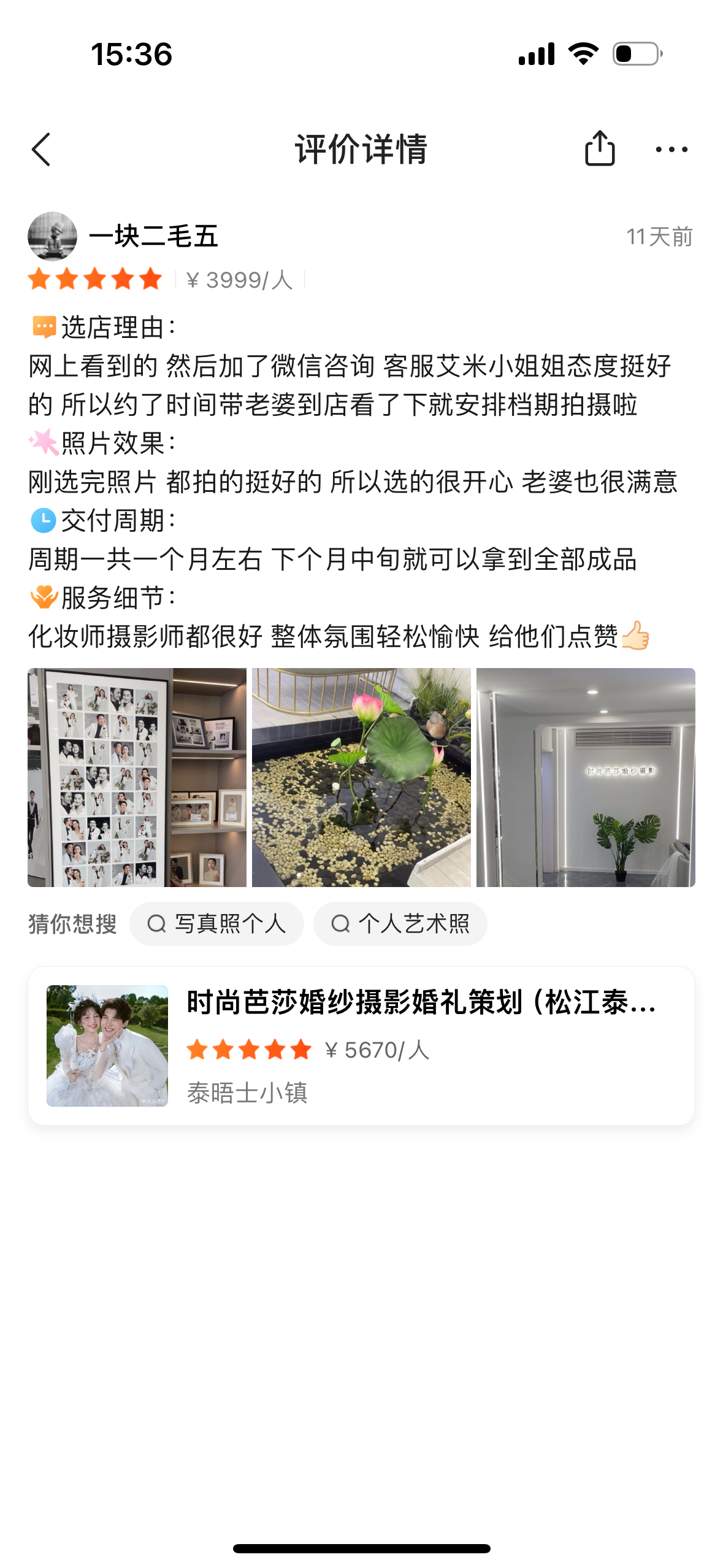Search suggestion 个人艺术照
Screen dimensions: 723x1568
[400, 923]
